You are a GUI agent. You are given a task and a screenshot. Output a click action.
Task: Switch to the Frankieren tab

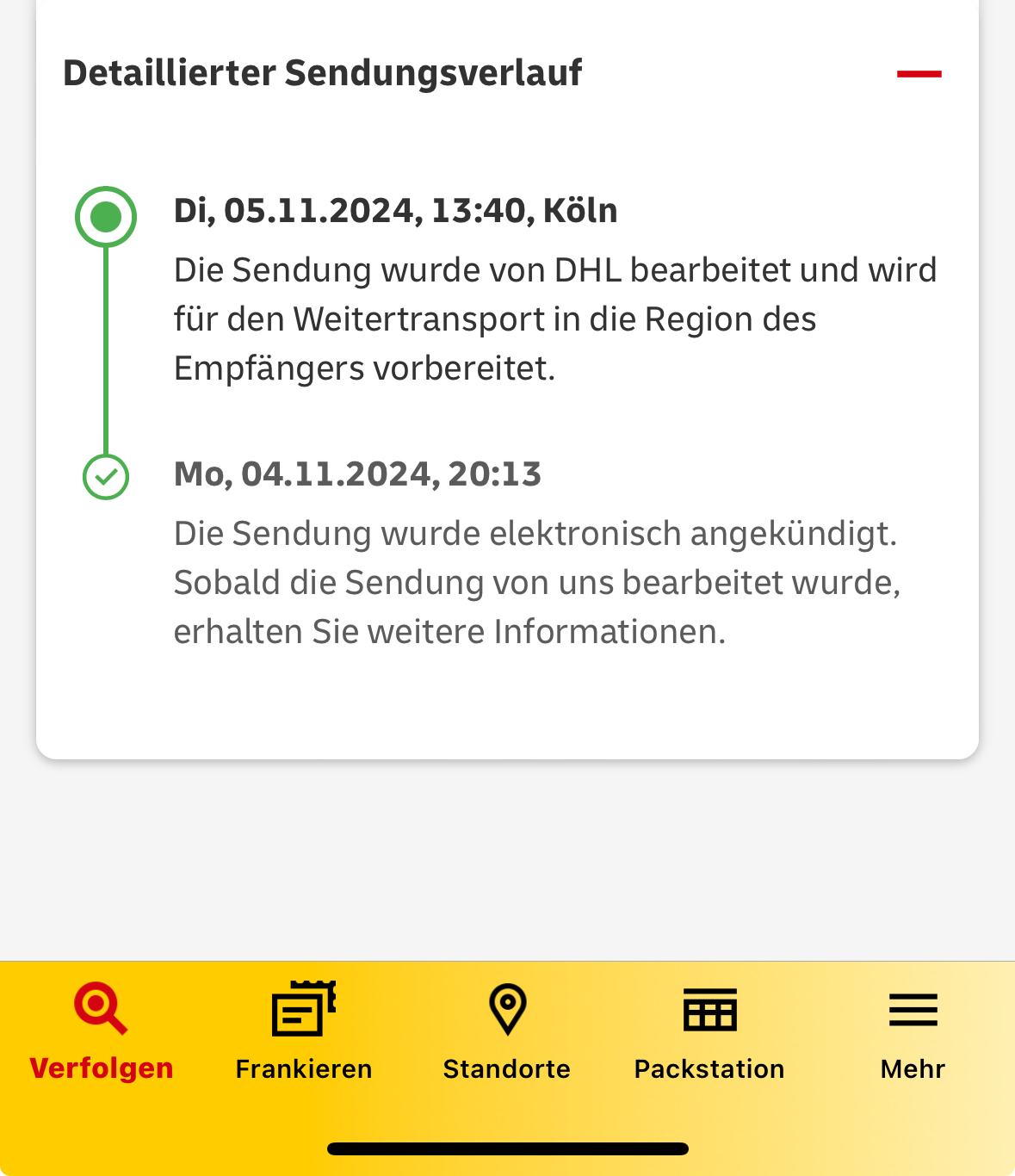[303, 1031]
